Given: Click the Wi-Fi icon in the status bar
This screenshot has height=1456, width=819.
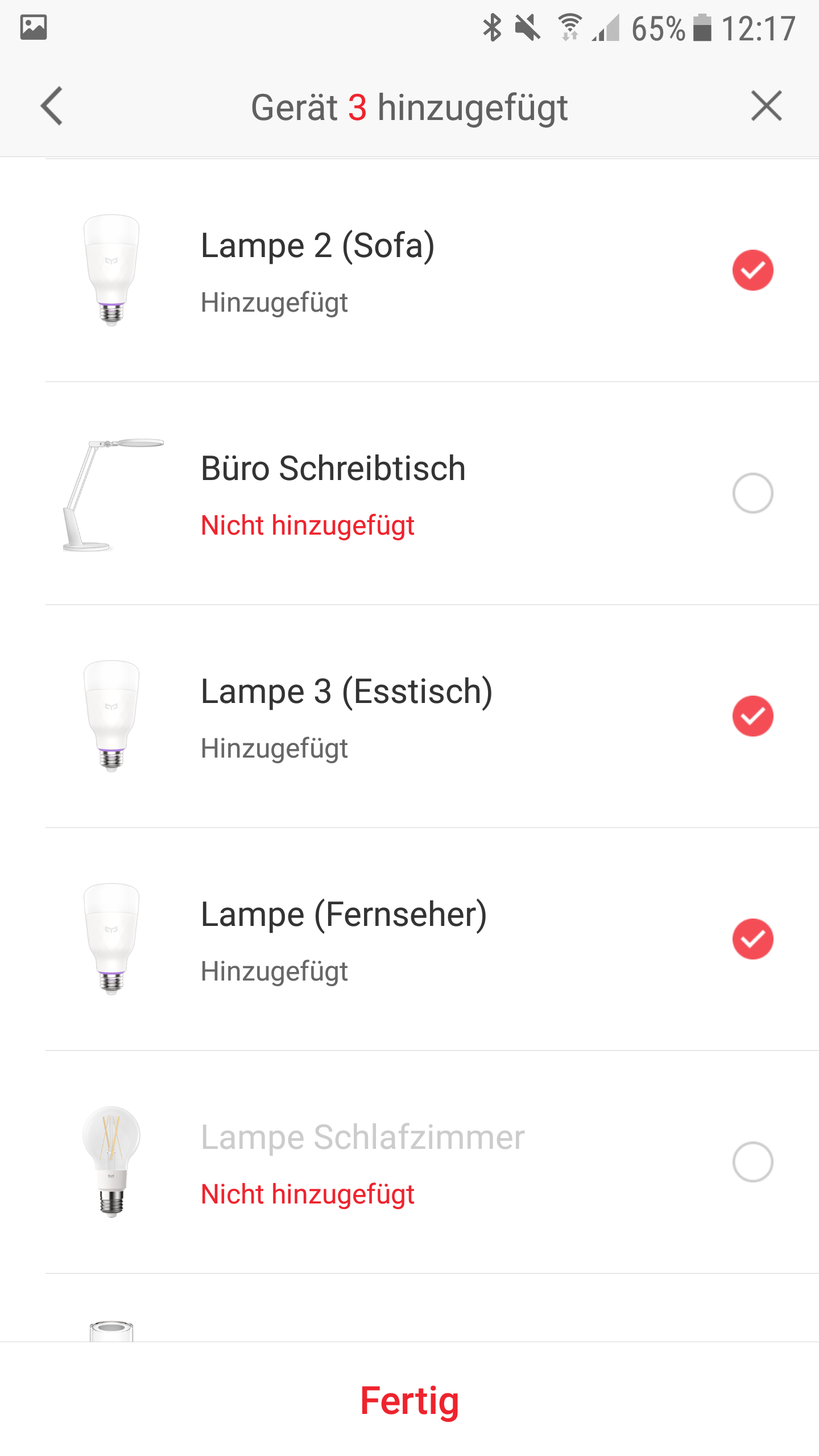Looking at the screenshot, I should point(569,27).
